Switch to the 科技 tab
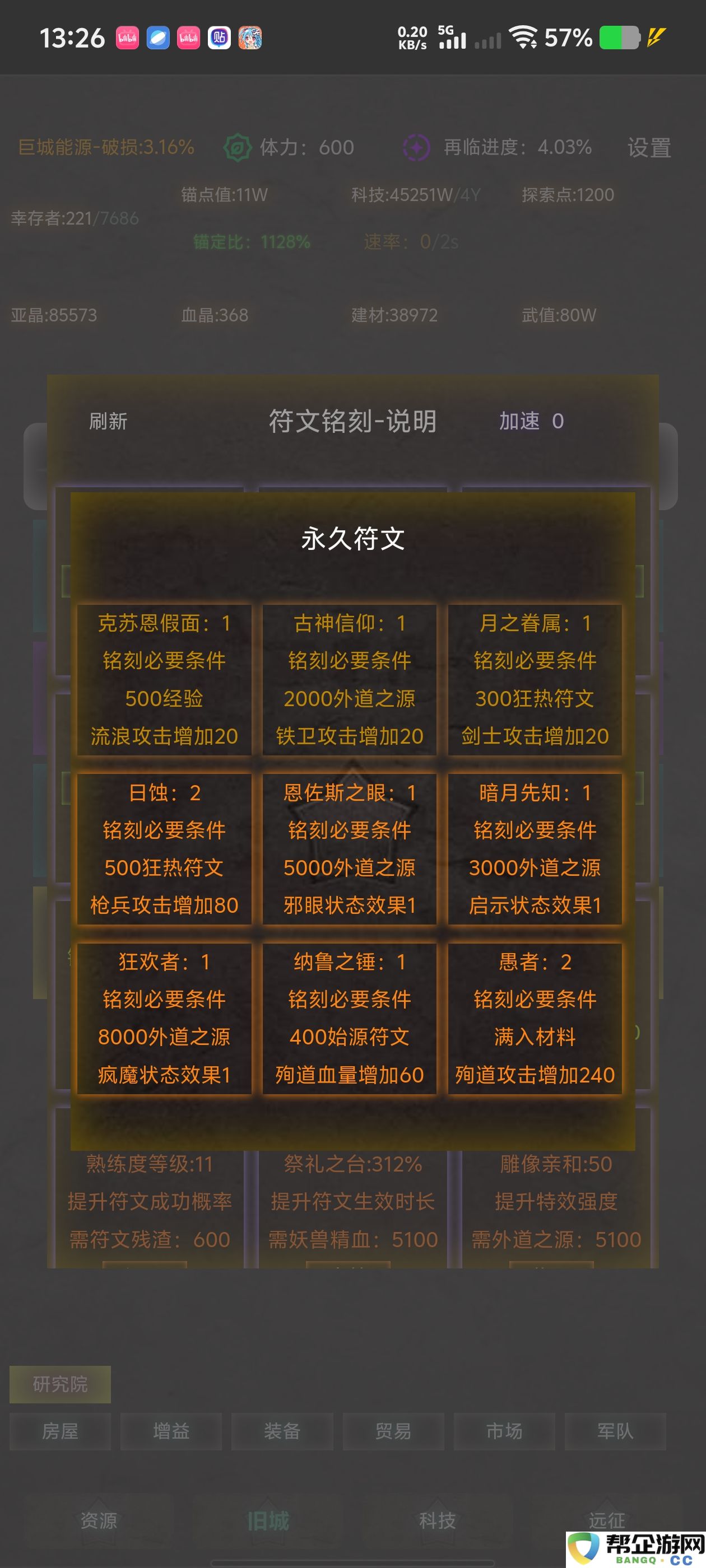 point(436,1520)
